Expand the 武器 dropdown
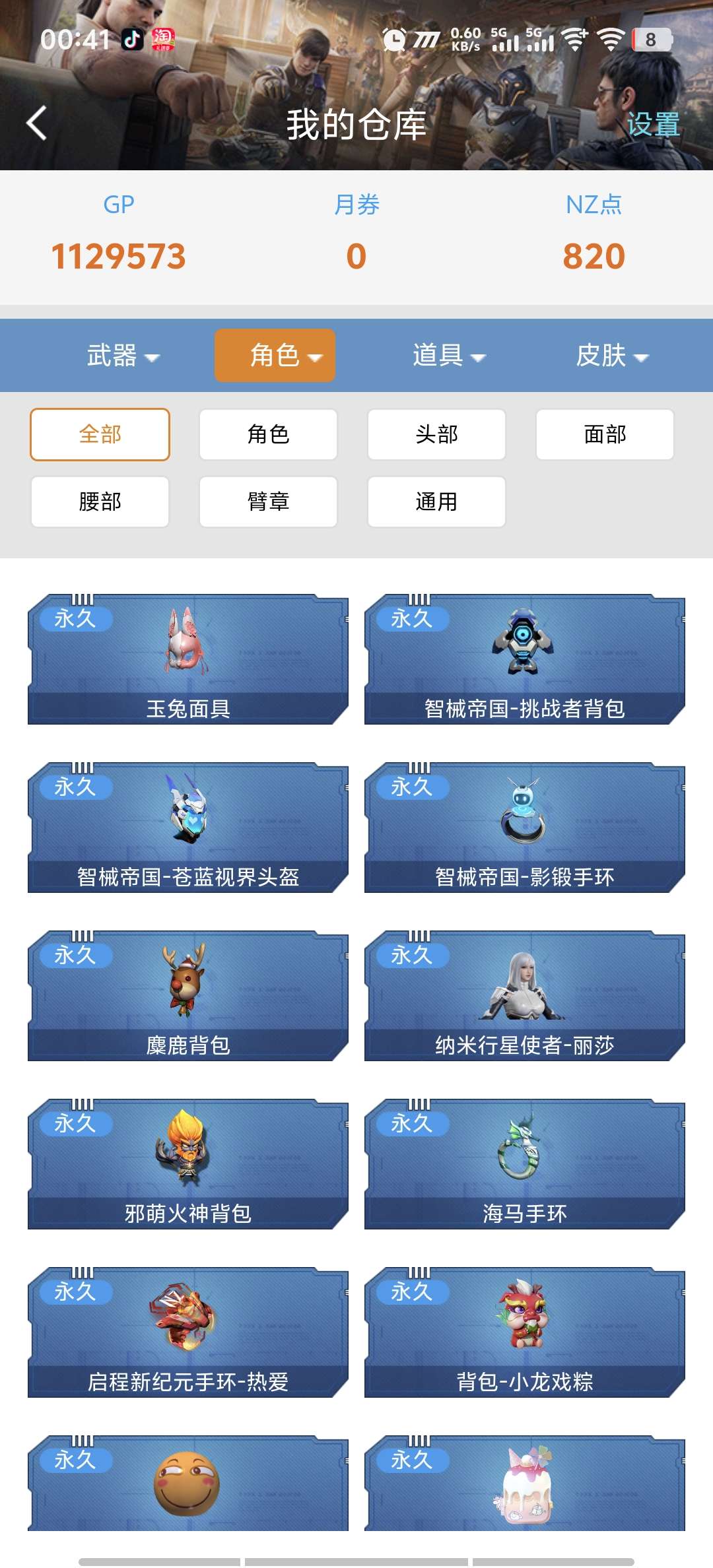The width and height of the screenshot is (713, 1568). [x=123, y=356]
